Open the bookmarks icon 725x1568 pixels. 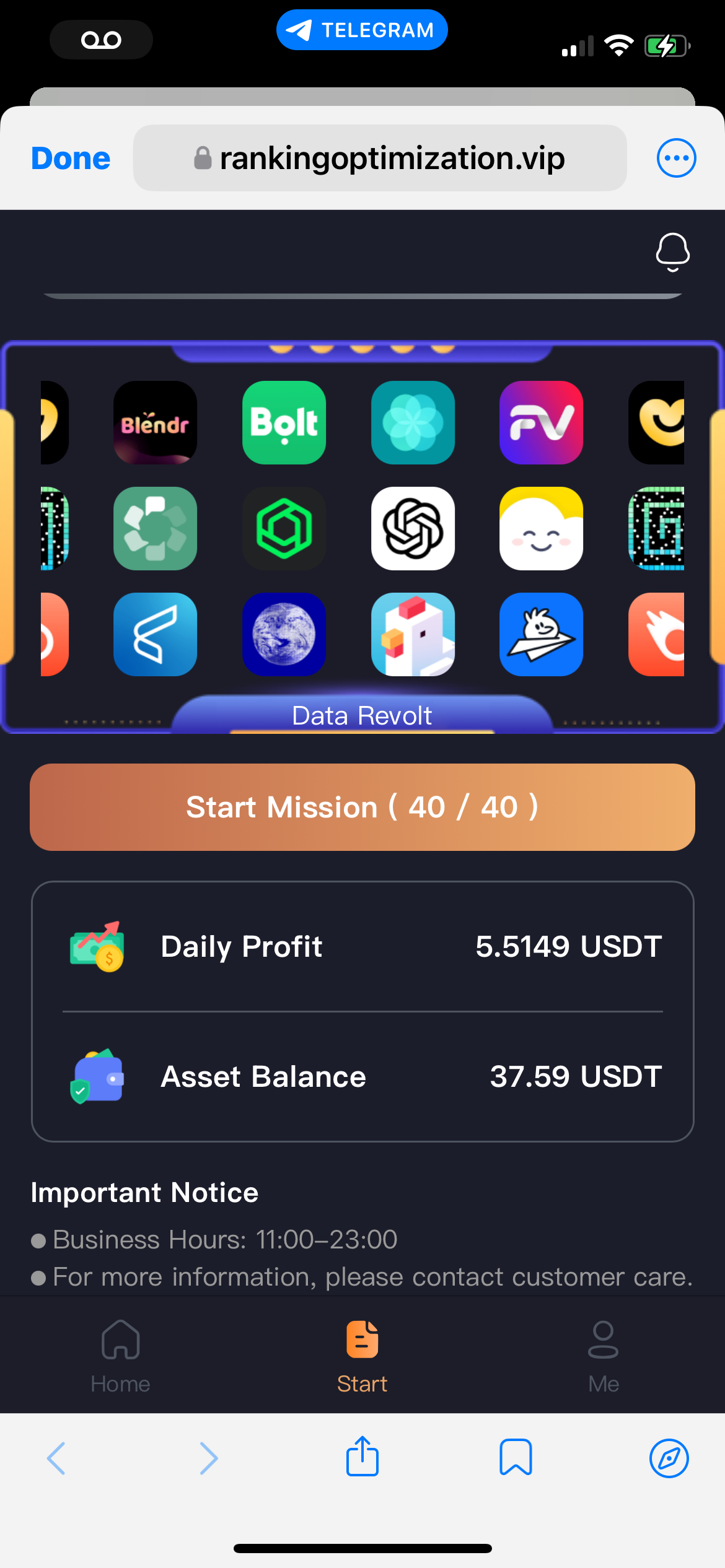pos(516,1457)
